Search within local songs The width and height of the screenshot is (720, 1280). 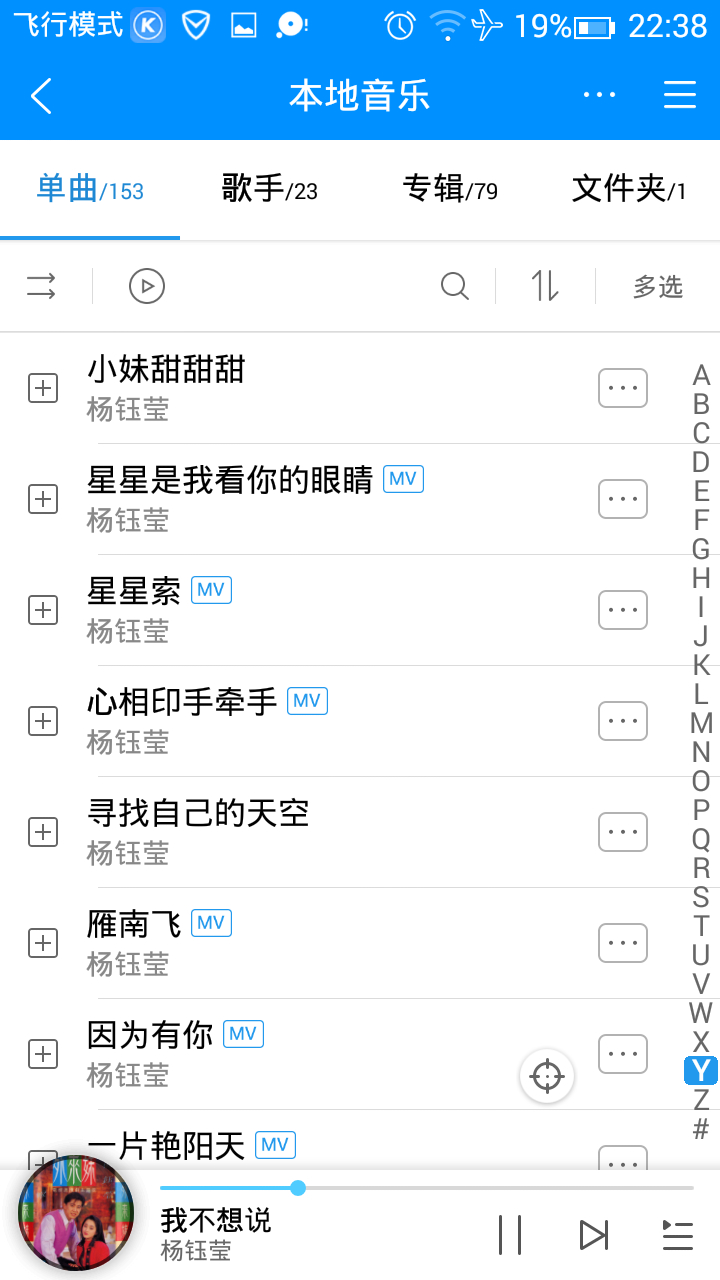point(454,288)
